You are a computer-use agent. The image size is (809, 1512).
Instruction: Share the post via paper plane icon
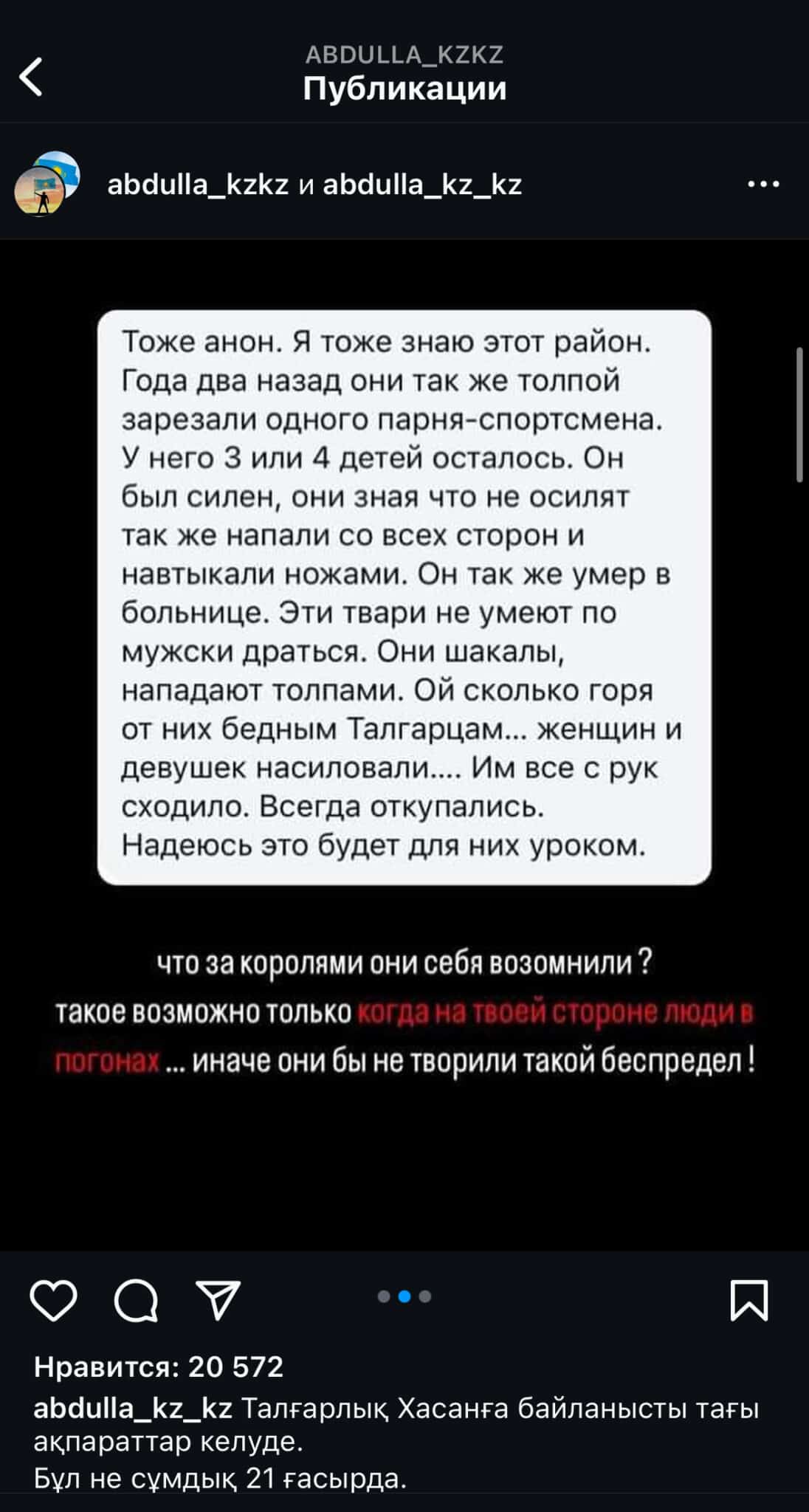[218, 1300]
